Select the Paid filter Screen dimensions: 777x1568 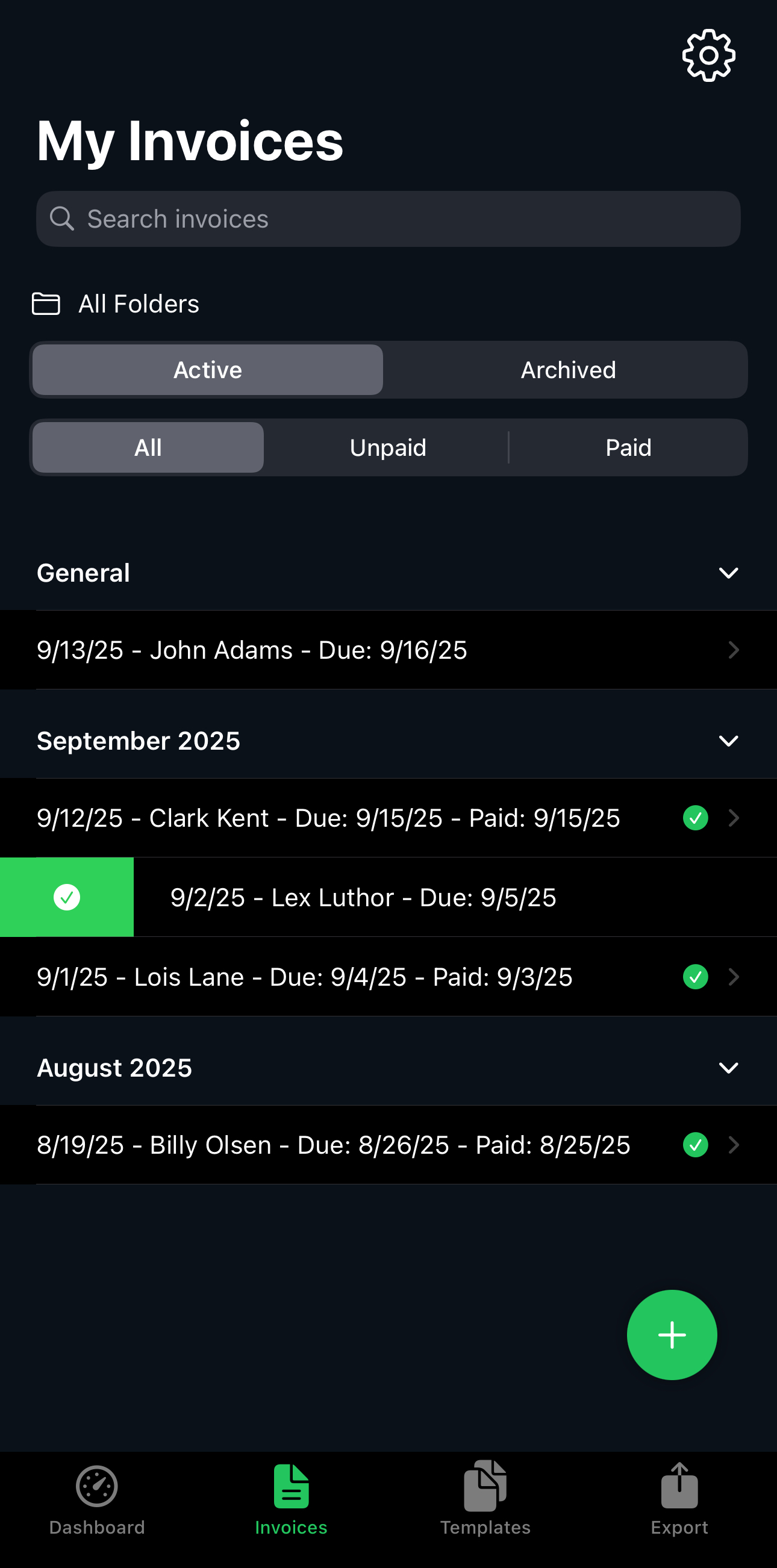(x=628, y=447)
